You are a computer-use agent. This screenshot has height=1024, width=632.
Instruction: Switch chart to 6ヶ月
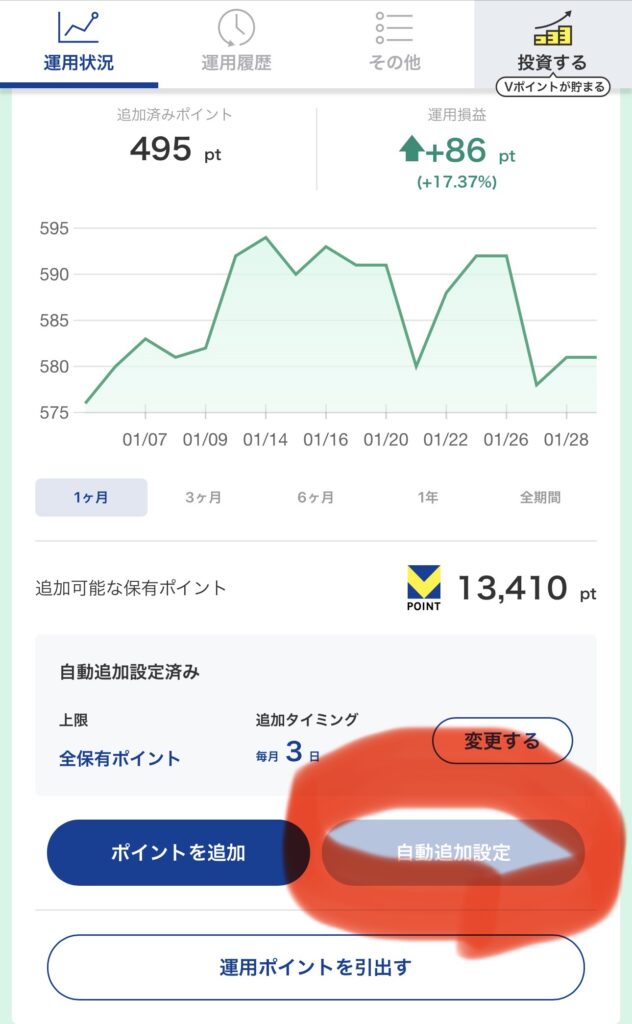315,497
